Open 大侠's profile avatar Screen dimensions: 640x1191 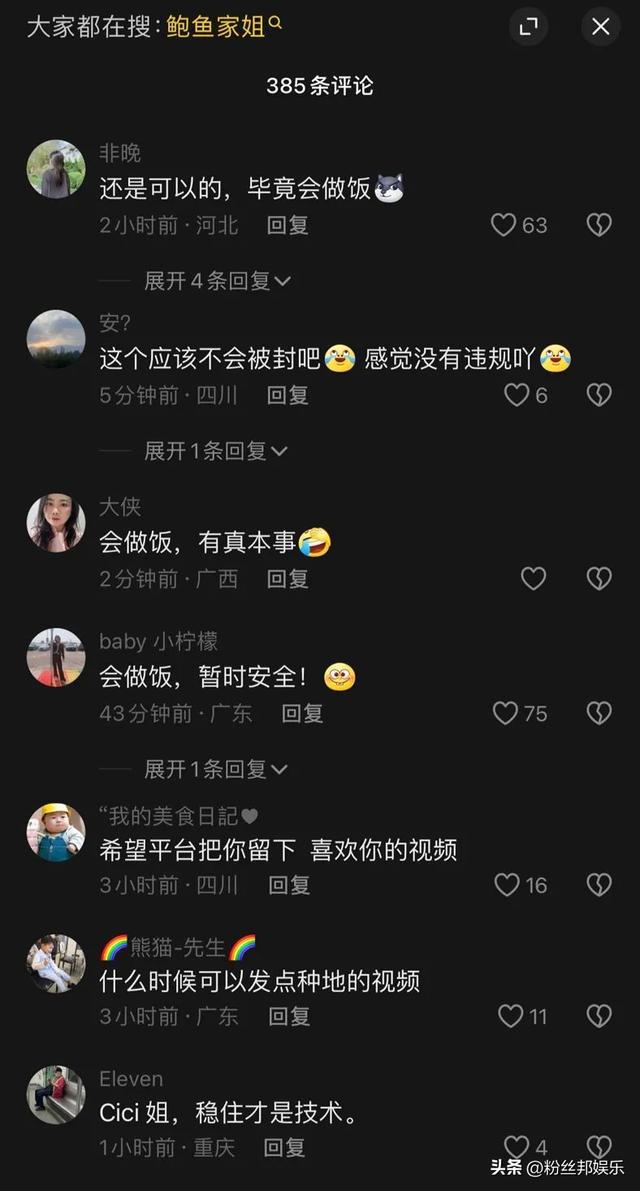[x=56, y=523]
